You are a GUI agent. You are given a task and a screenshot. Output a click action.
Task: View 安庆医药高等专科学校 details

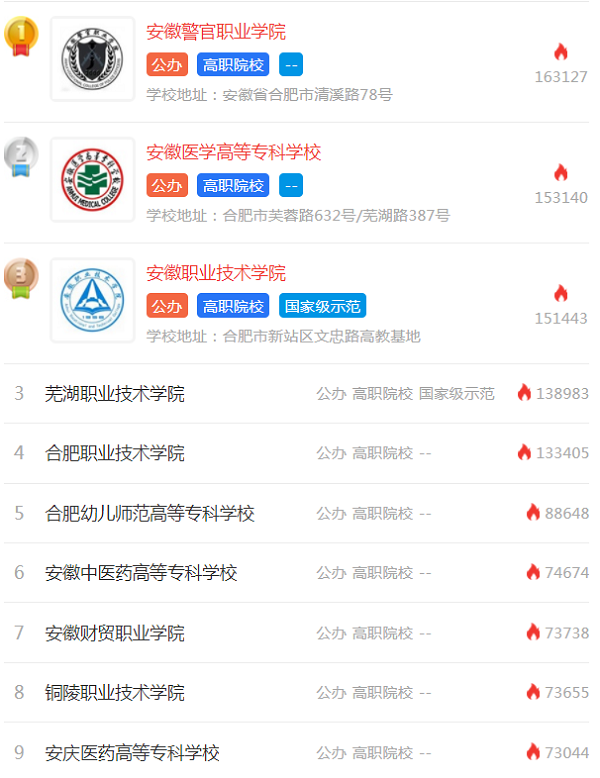pos(132,753)
